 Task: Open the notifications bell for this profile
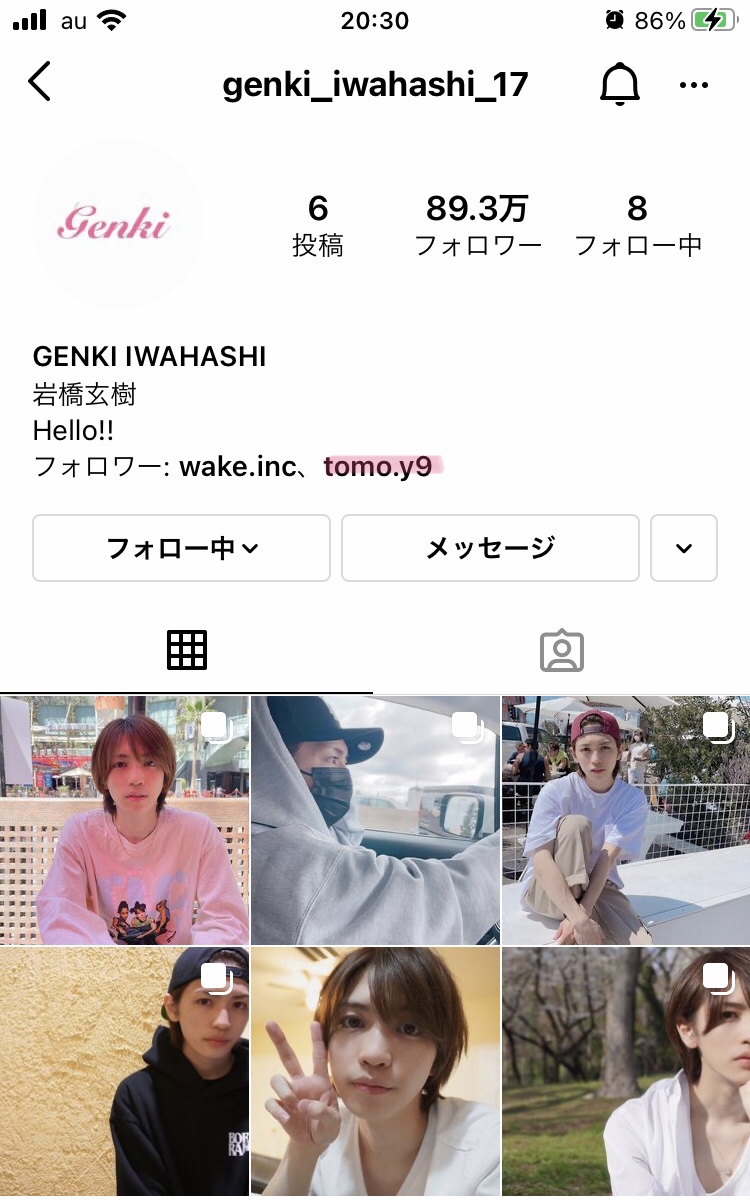619,85
